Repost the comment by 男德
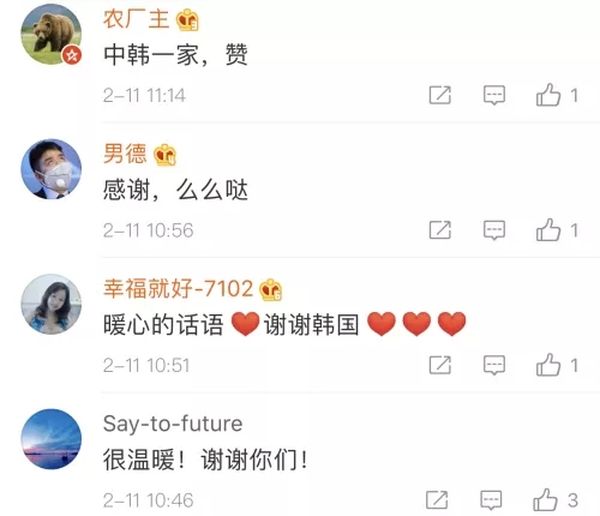Image resolution: width=600 pixels, height=516 pixels. pos(440,230)
